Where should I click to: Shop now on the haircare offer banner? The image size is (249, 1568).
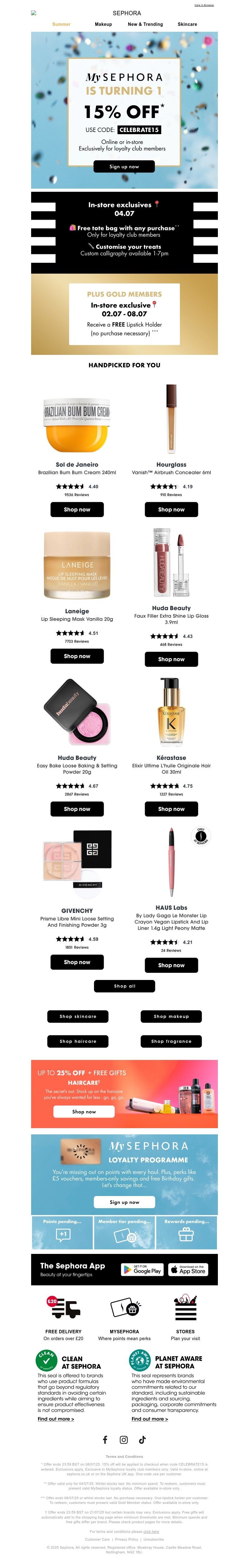(x=84, y=1111)
